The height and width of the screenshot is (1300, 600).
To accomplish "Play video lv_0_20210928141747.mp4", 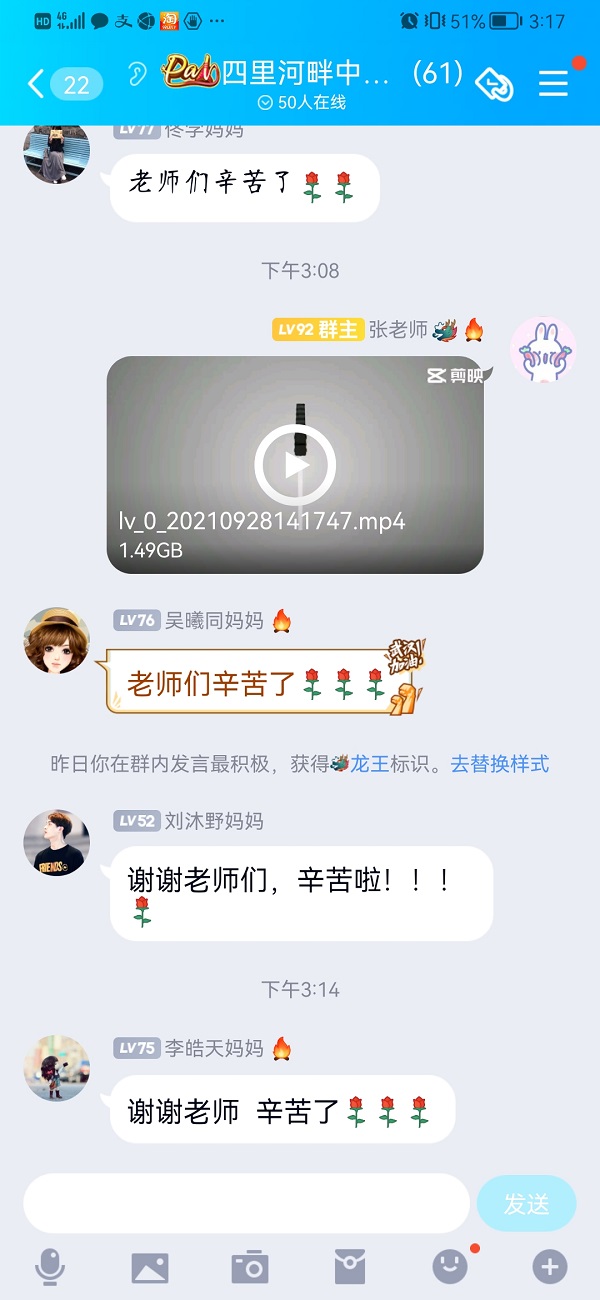I will (x=295, y=465).
